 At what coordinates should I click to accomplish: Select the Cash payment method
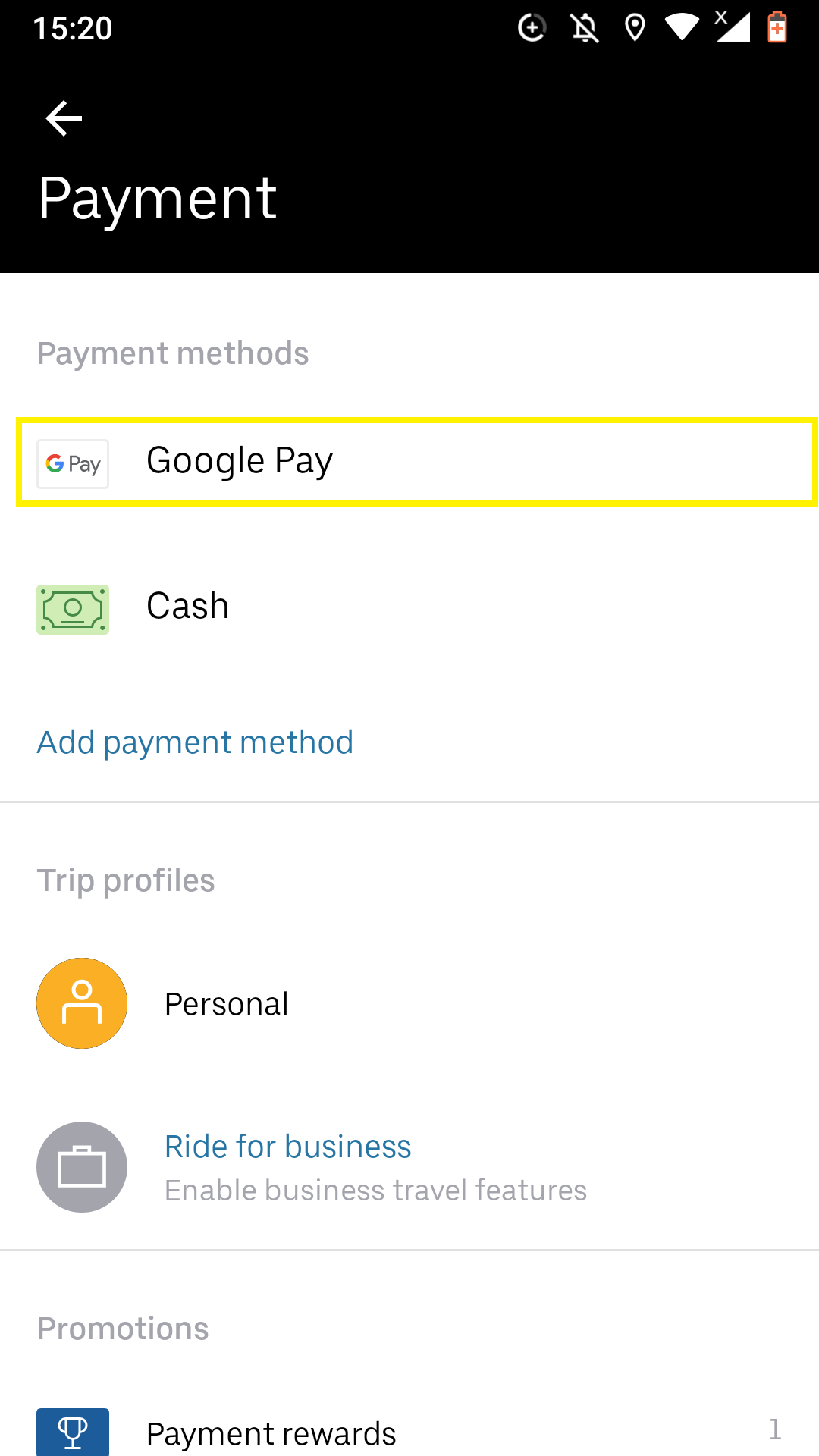click(409, 607)
